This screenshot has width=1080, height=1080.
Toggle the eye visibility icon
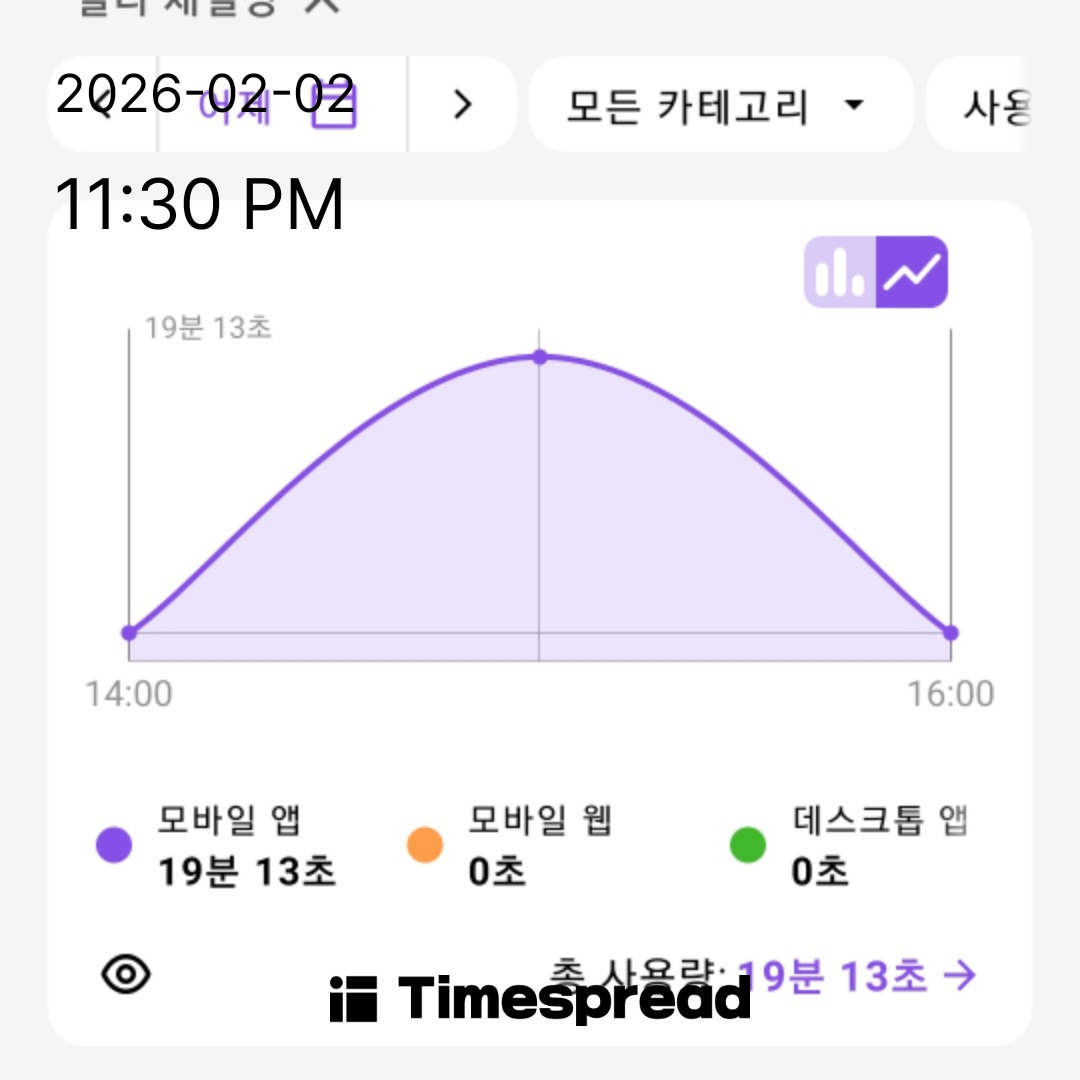pyautogui.click(x=126, y=973)
